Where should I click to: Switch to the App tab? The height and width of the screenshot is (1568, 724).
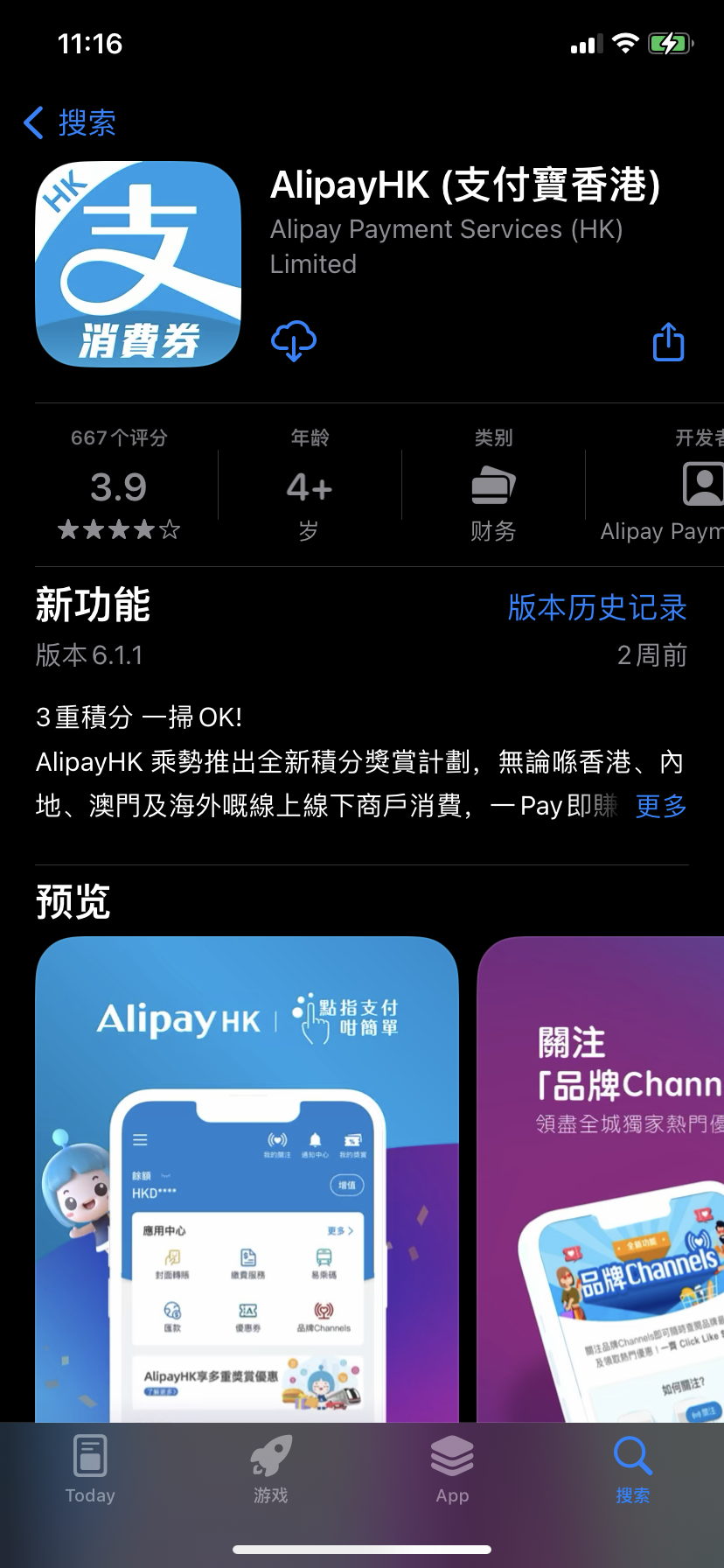pos(452,1469)
